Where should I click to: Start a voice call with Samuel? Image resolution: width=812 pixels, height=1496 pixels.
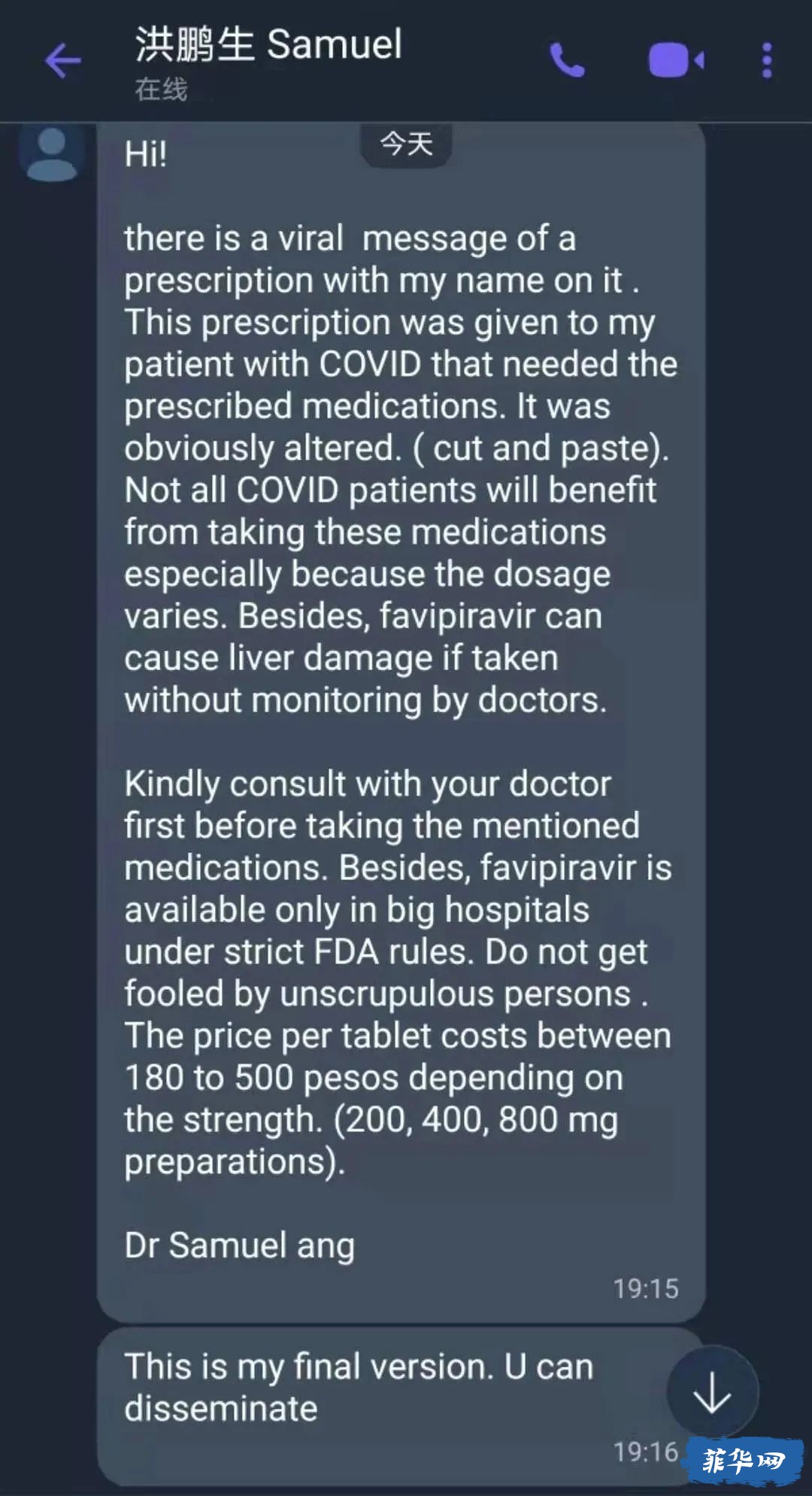567,60
